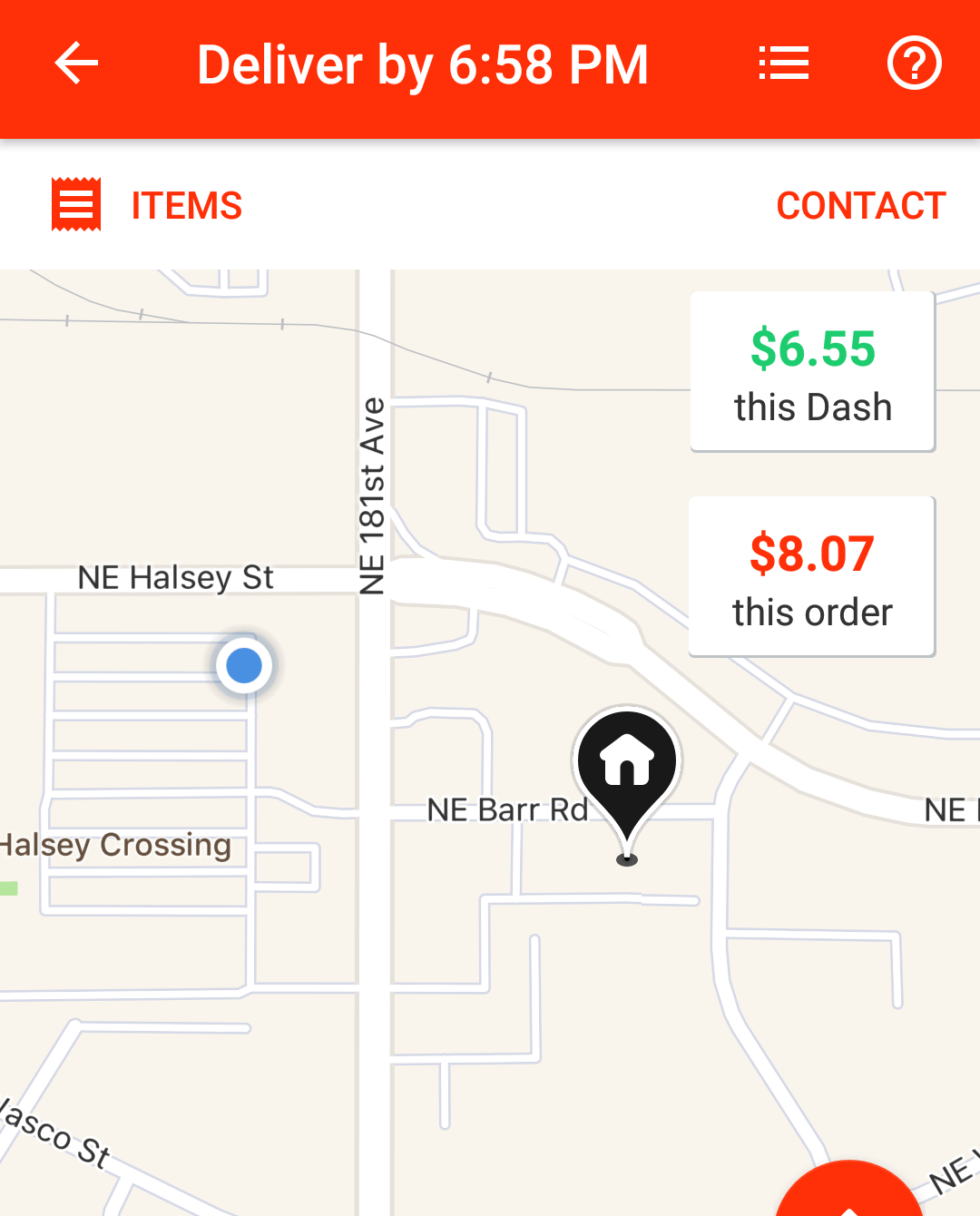Tap the green park strip on the map edge

pos(7,887)
